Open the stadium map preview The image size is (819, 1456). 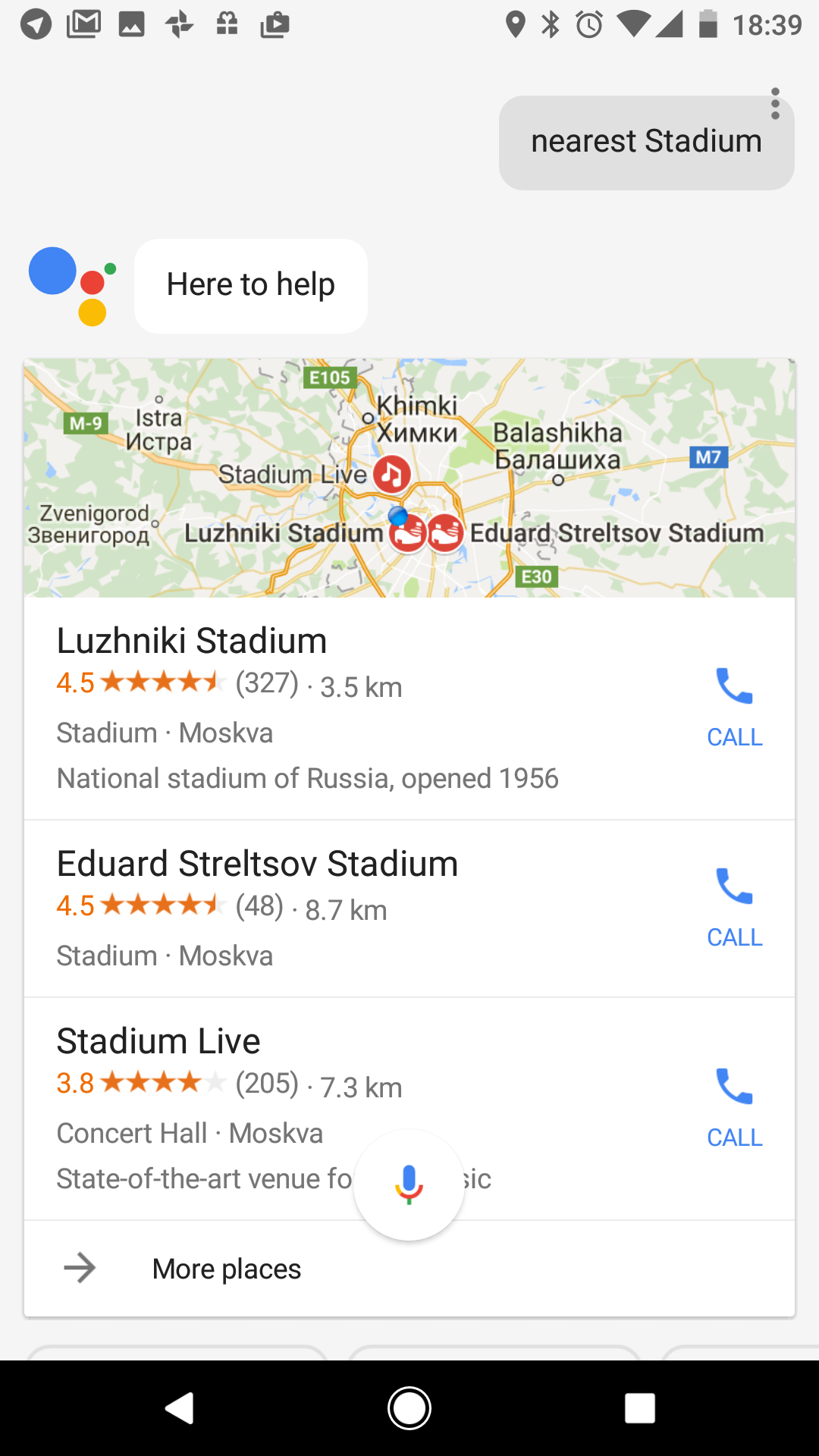click(409, 478)
